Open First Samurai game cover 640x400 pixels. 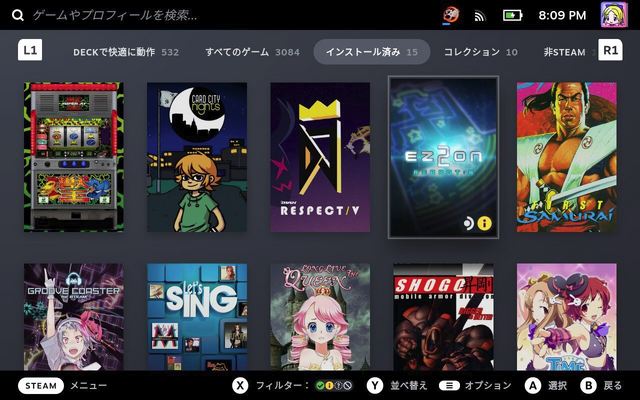pyautogui.click(x=567, y=157)
